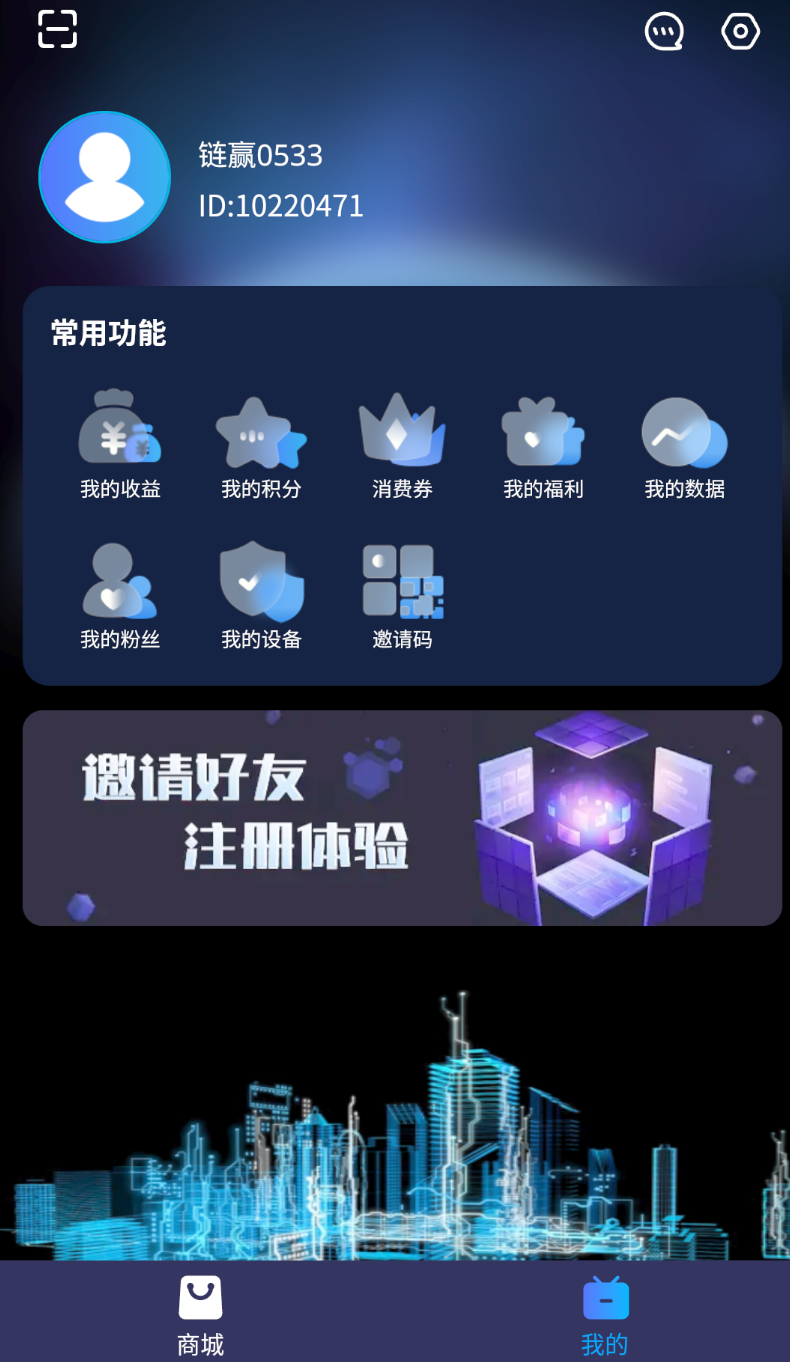790x1362 pixels.
Task: Open the profile avatar picture
Action: (x=104, y=177)
